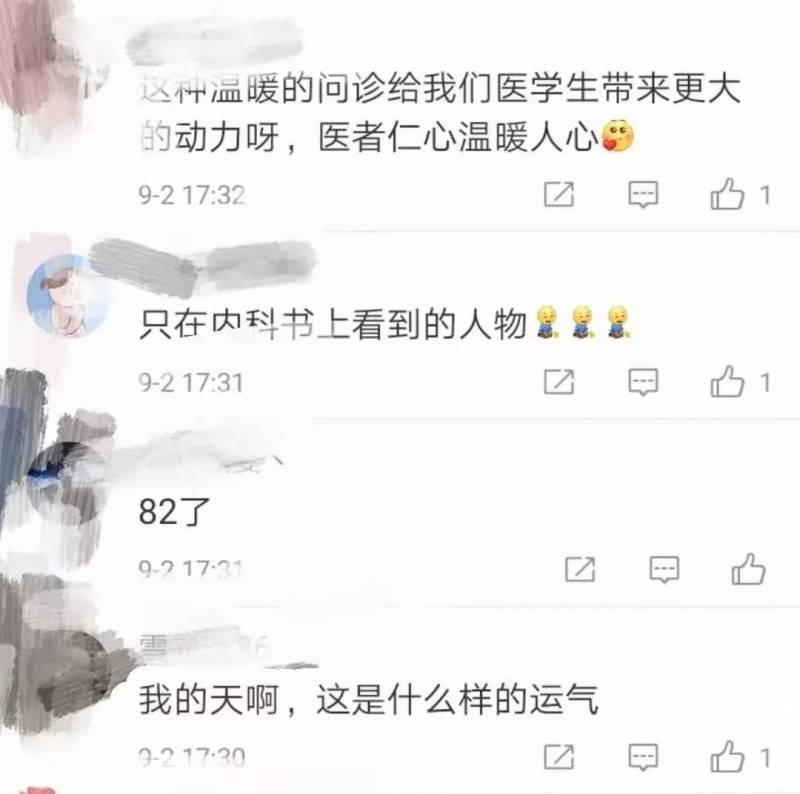
Task: Repost the 82了 comment
Action: tap(580, 569)
